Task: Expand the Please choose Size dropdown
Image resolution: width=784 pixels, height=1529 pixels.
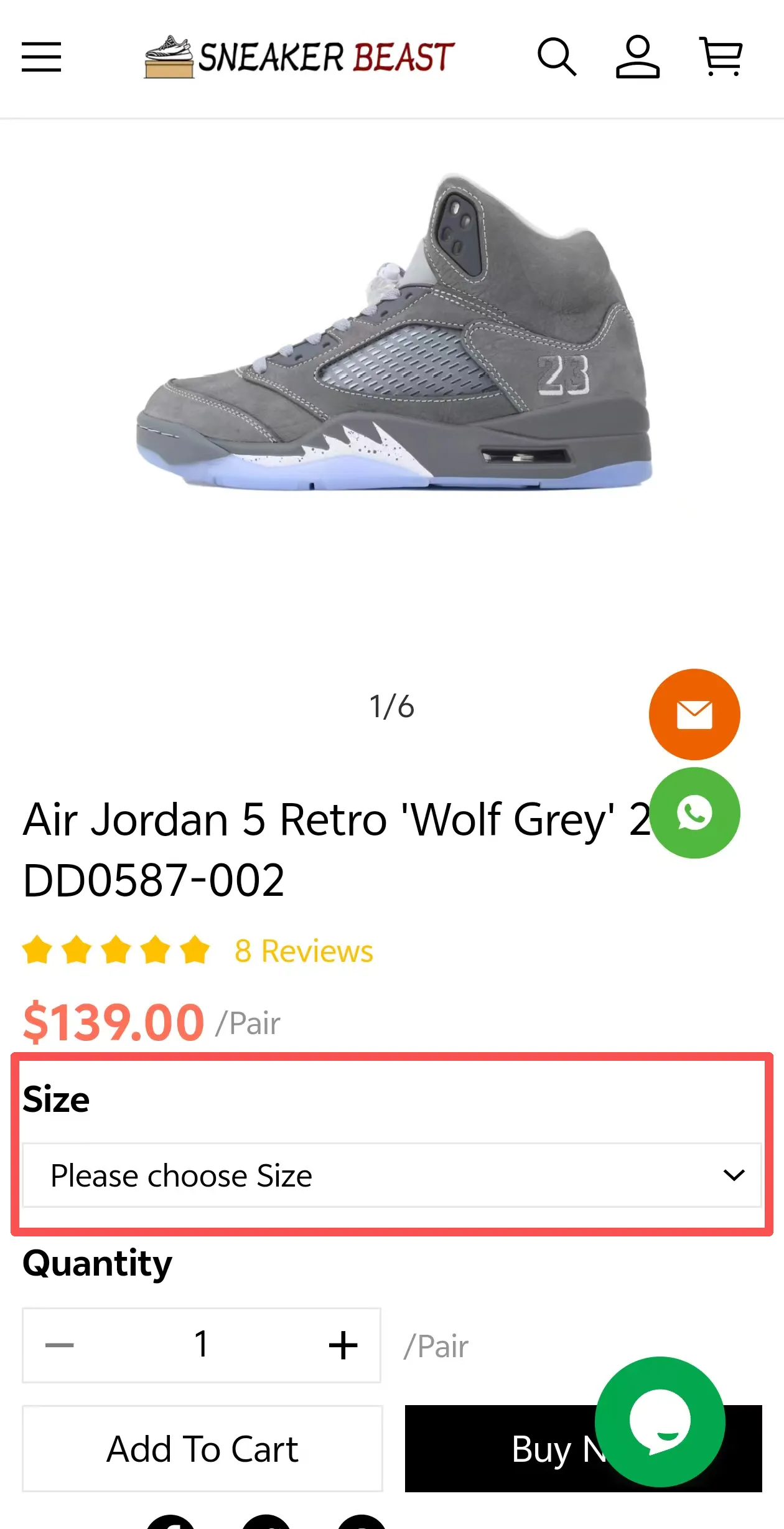Action: tap(392, 1175)
